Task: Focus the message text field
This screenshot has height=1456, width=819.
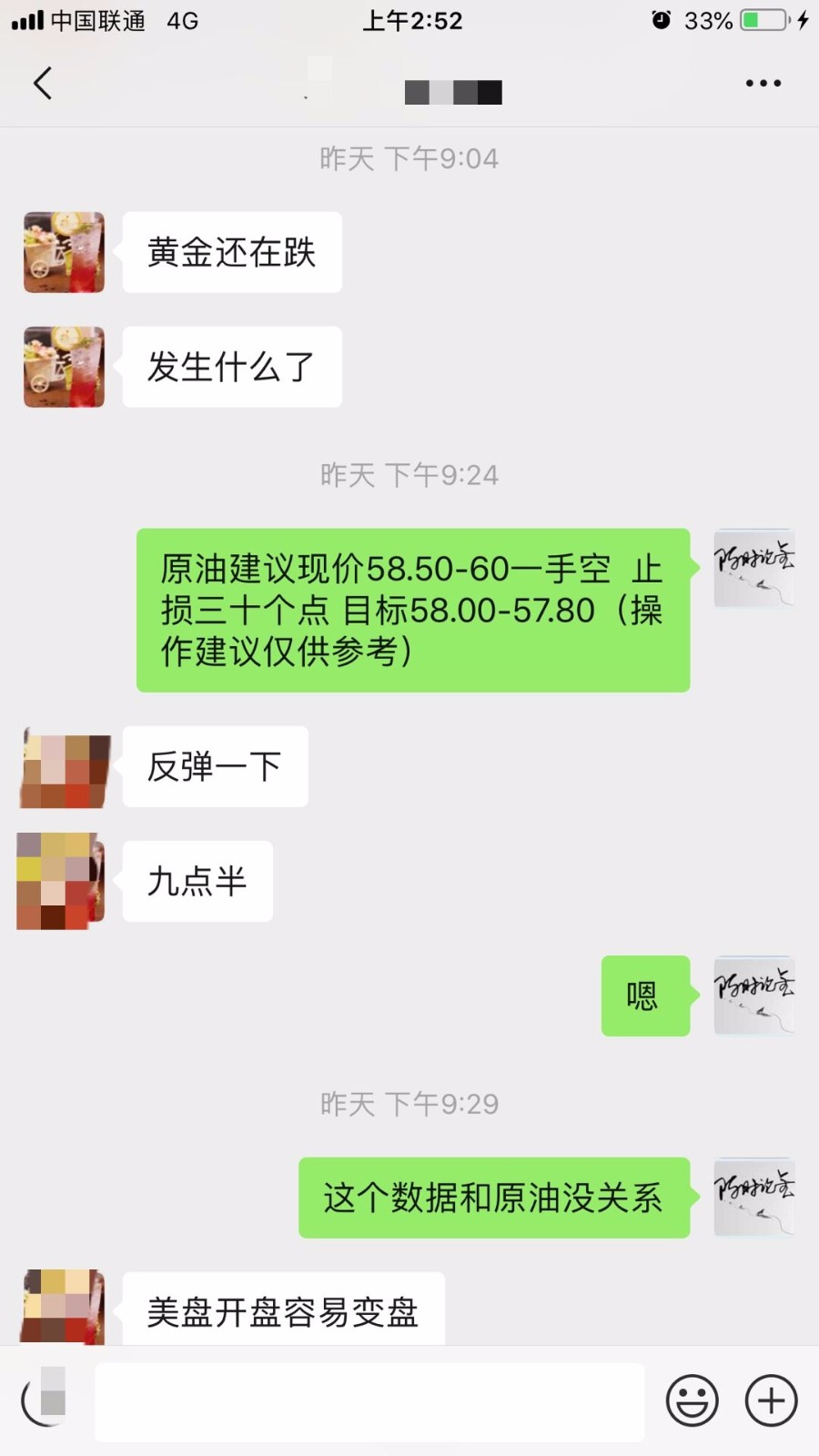Action: tap(369, 1401)
